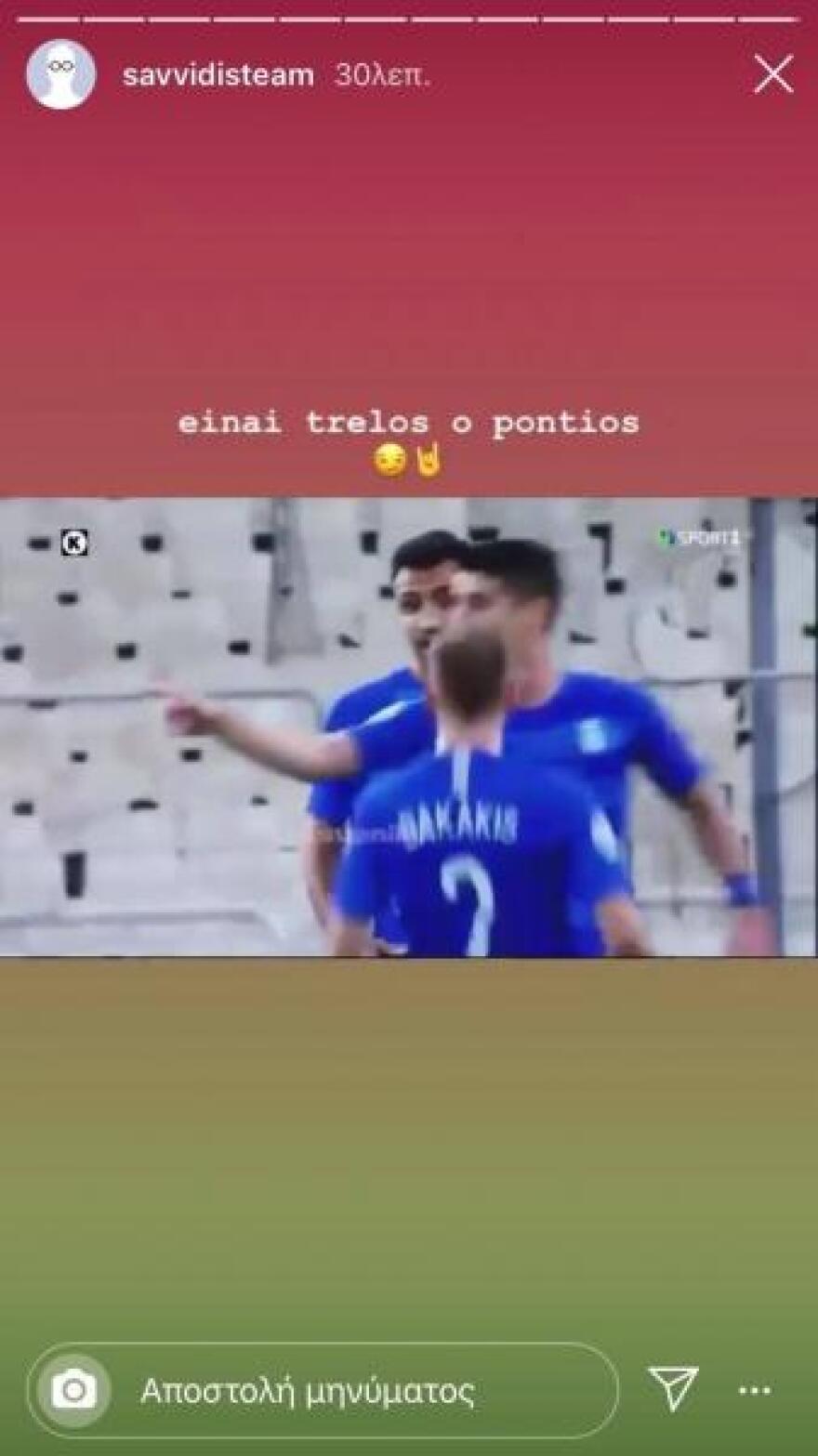This screenshot has width=818, height=1456.
Task: Open the story options menu
Action: point(754,1391)
